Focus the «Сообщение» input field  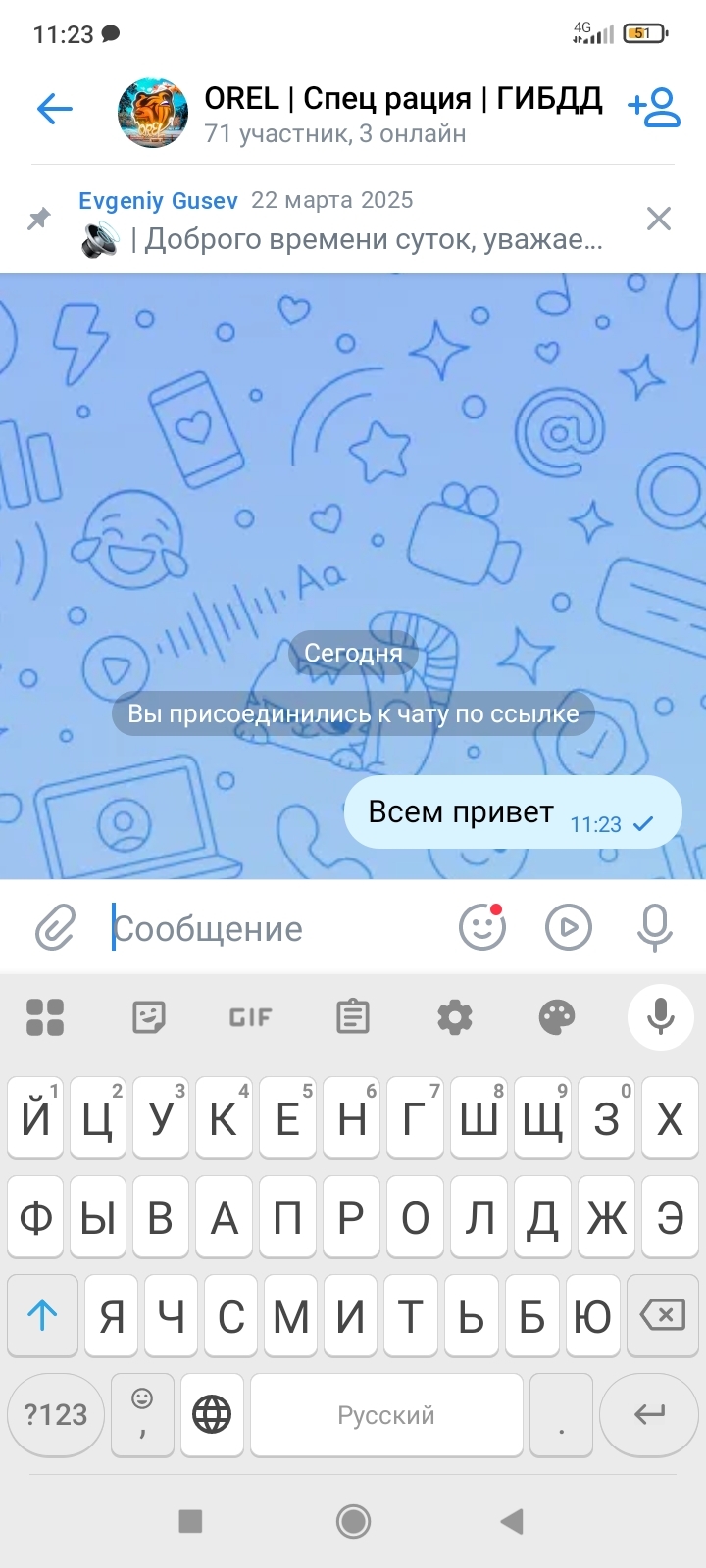pyautogui.click(x=275, y=928)
